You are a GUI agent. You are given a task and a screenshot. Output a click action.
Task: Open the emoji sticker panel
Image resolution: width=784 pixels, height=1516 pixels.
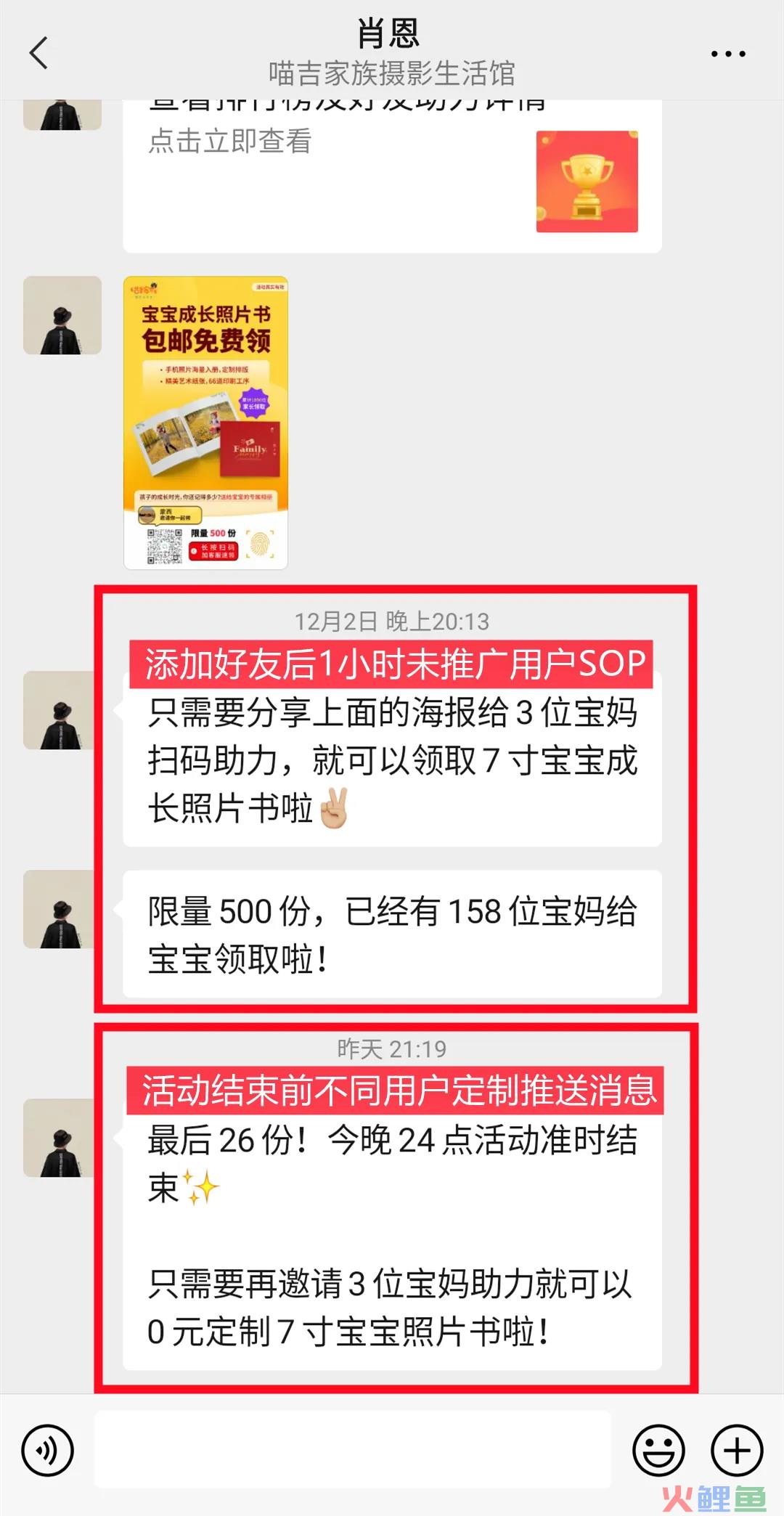pyautogui.click(x=658, y=1451)
